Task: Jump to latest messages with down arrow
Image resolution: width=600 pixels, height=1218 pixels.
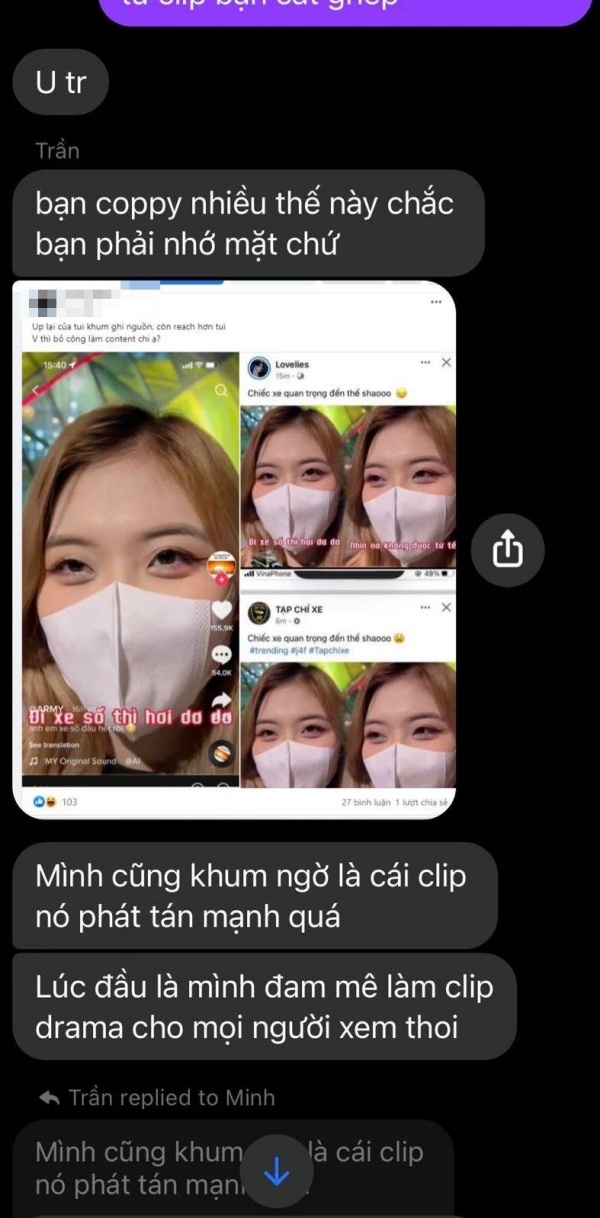Action: click(x=277, y=1171)
